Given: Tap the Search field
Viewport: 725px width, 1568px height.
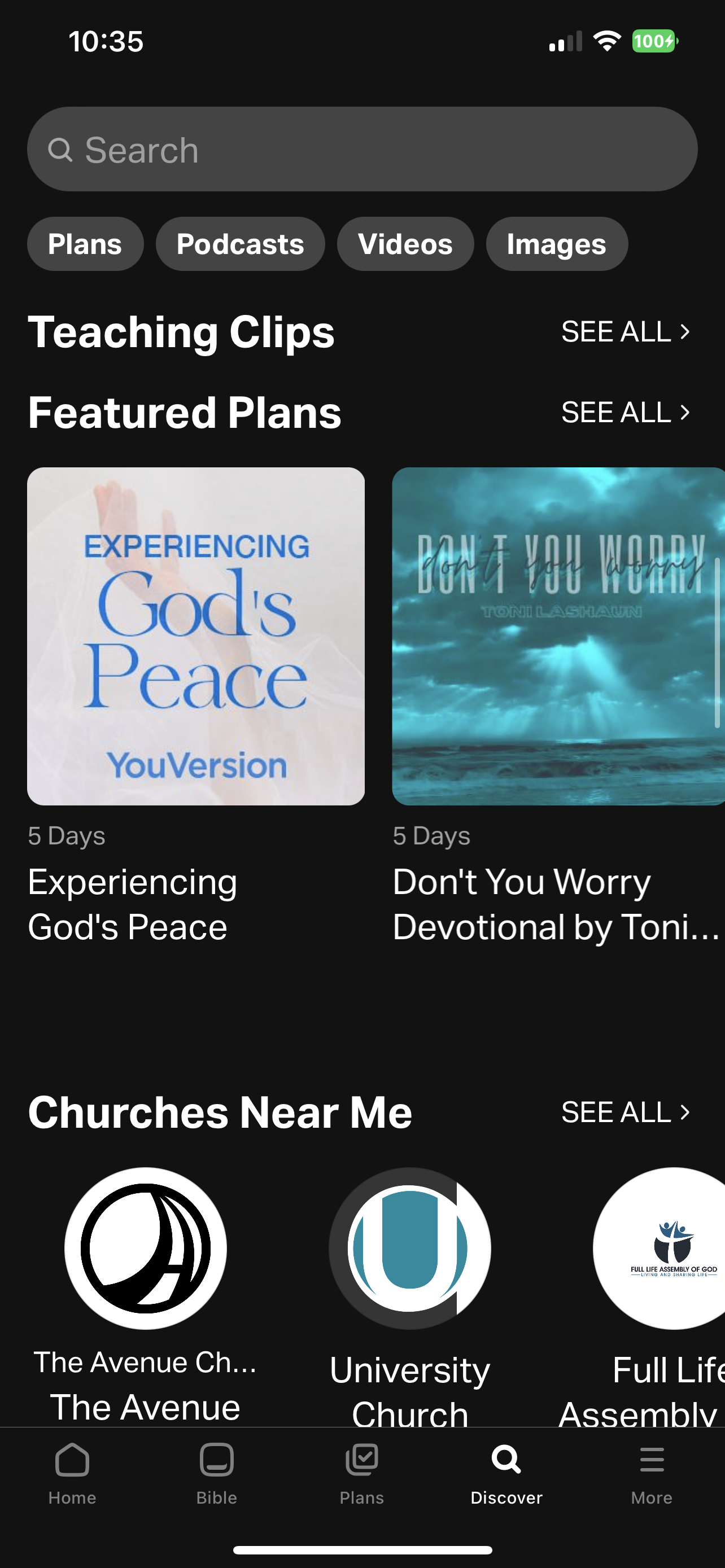Looking at the screenshot, I should click(362, 149).
